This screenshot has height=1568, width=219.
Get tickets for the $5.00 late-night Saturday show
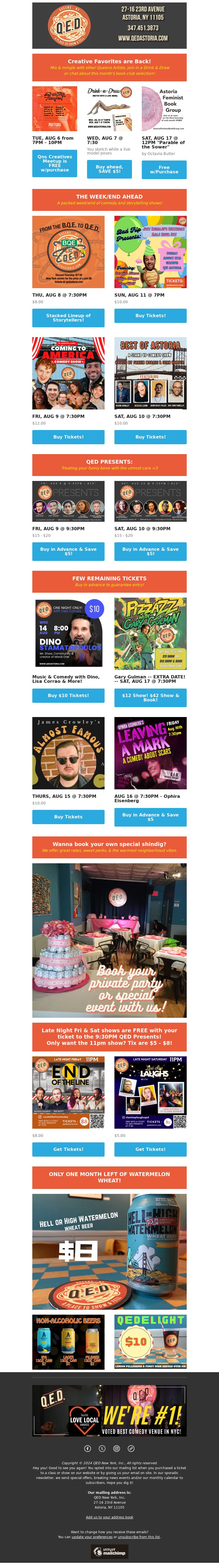point(150,1149)
